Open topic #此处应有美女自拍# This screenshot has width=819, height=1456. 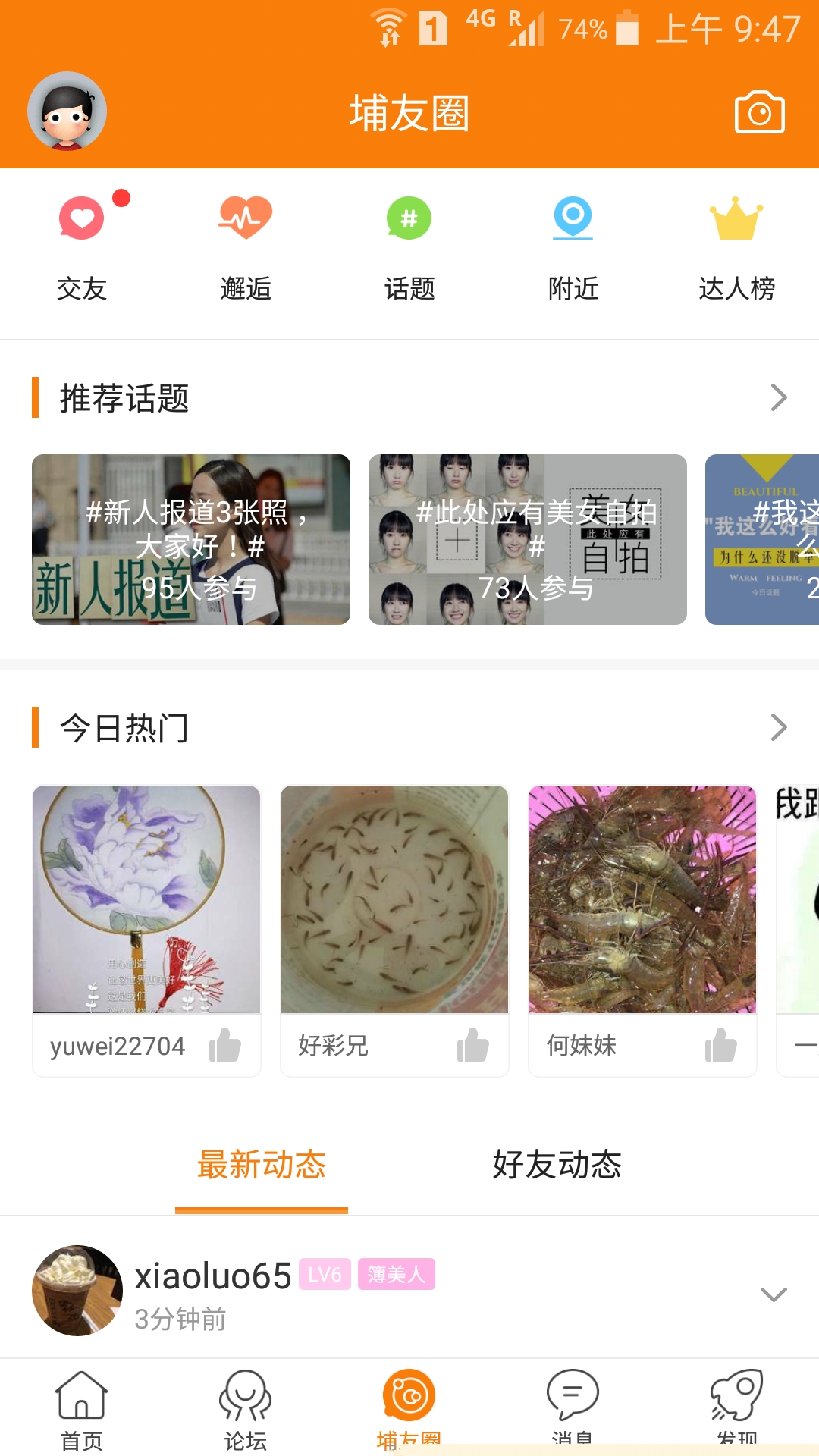[528, 539]
